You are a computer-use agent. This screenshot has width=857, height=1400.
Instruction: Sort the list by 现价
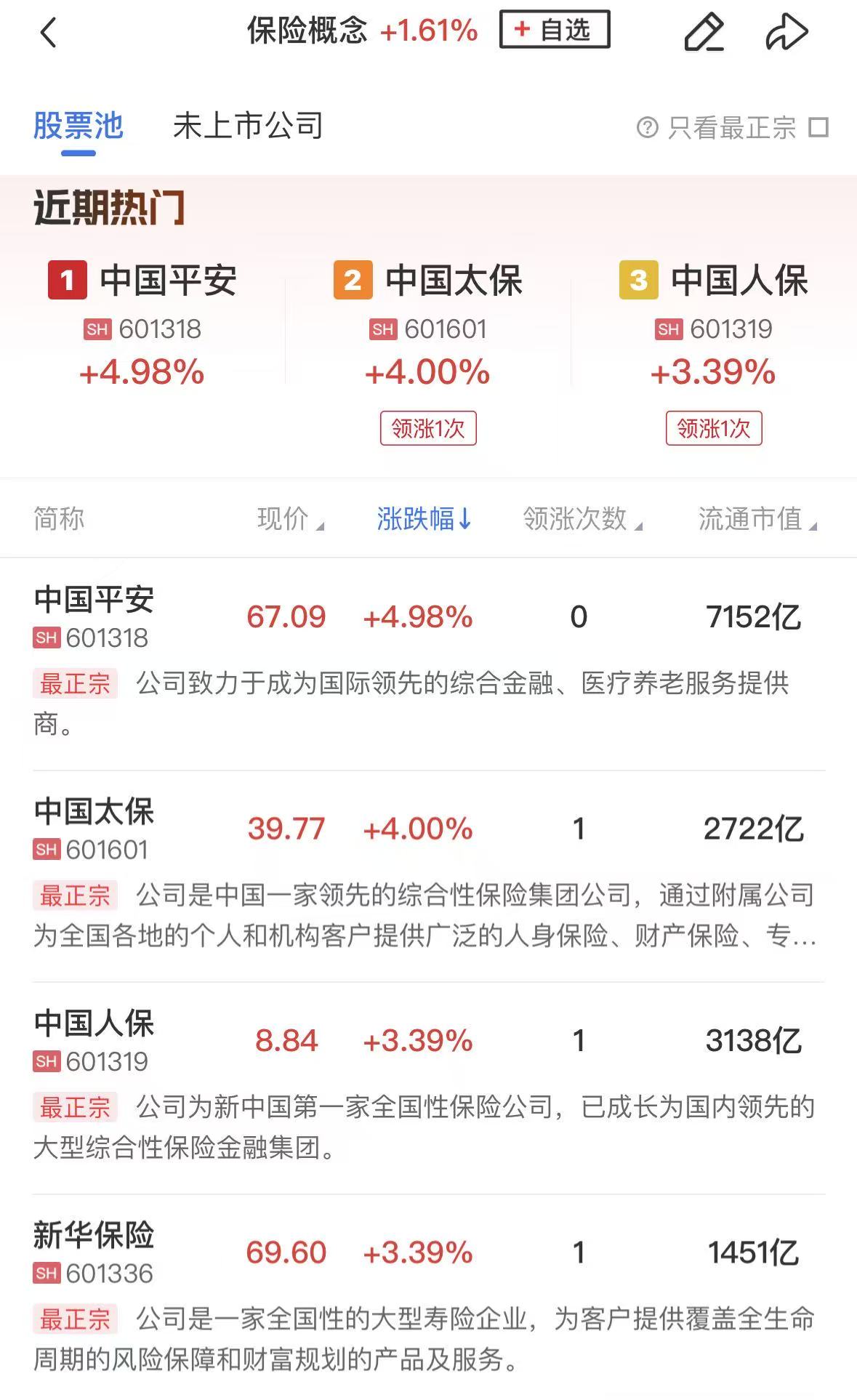pyautogui.click(x=289, y=519)
